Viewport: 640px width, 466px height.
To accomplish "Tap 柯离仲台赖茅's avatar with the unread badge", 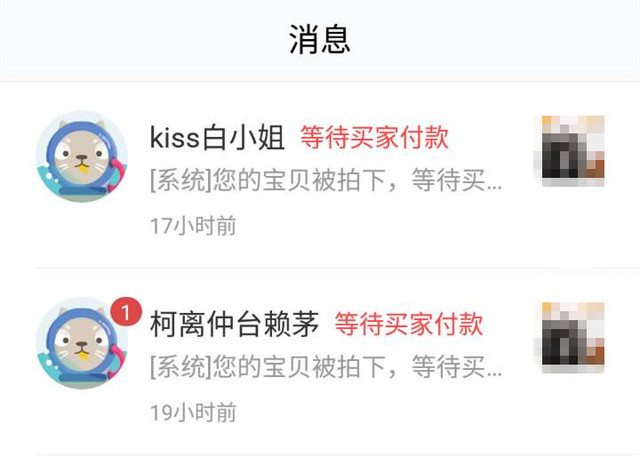I will [81, 343].
